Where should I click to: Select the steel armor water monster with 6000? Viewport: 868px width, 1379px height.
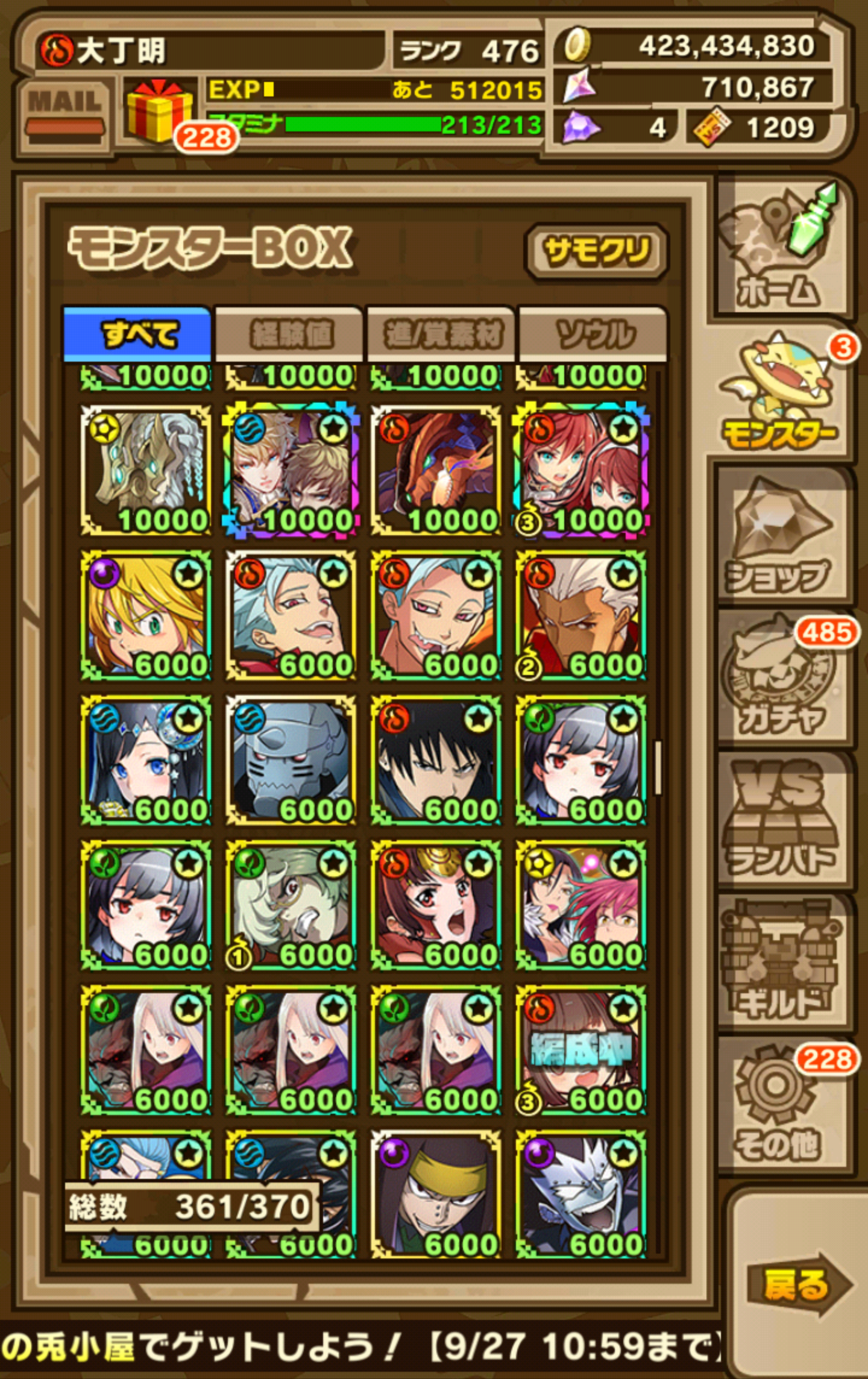[291, 760]
